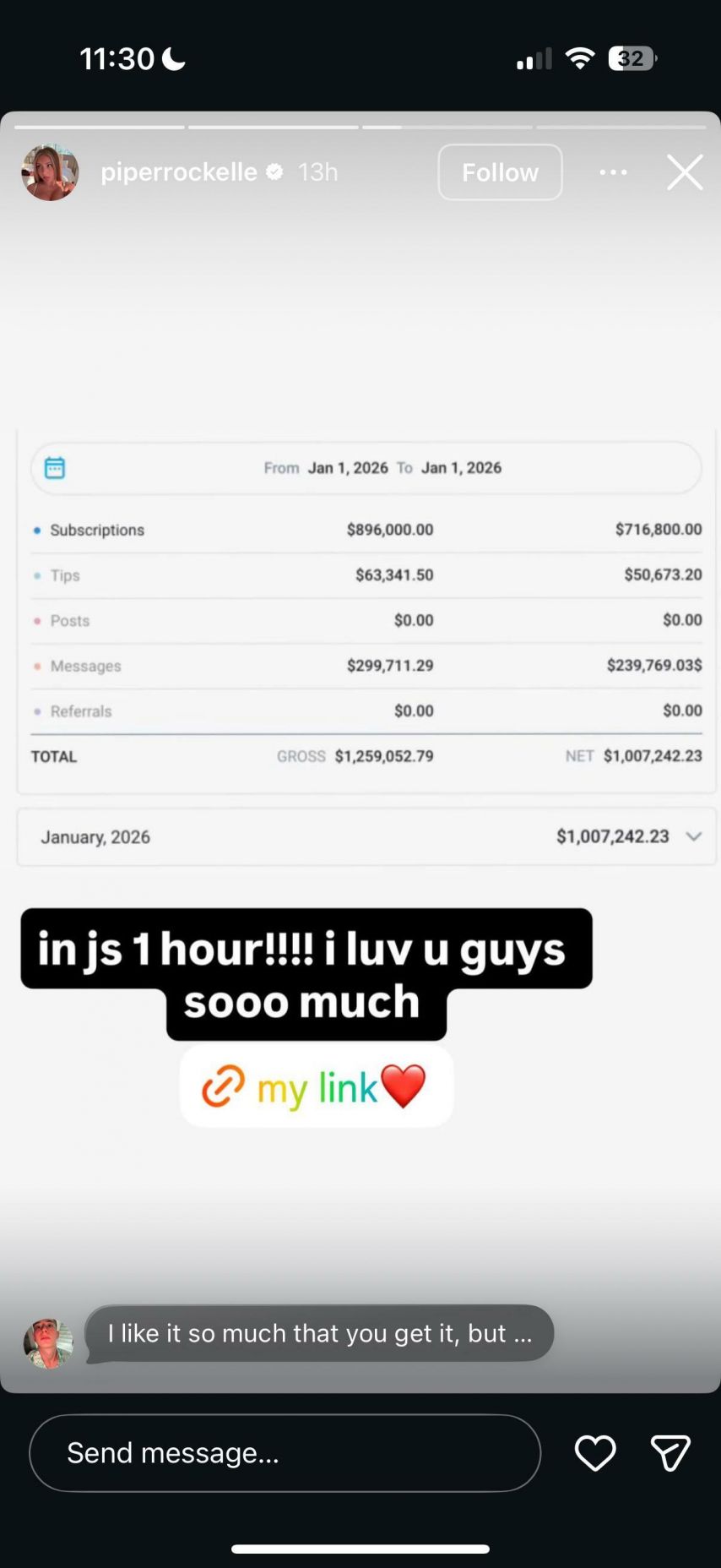The image size is (721, 1568).
Task: Like this story with the heart
Action: 595,1452
